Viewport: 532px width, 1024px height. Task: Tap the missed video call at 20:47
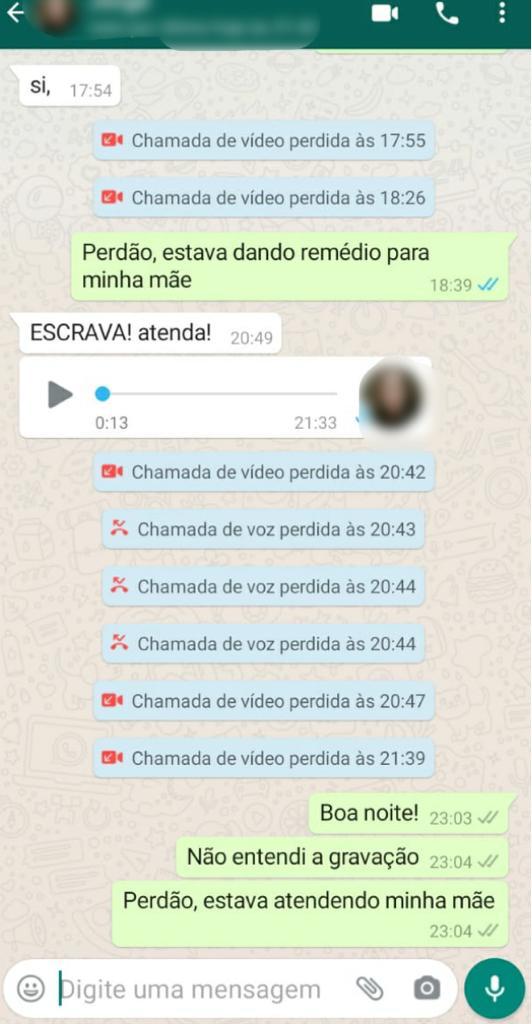click(264, 701)
